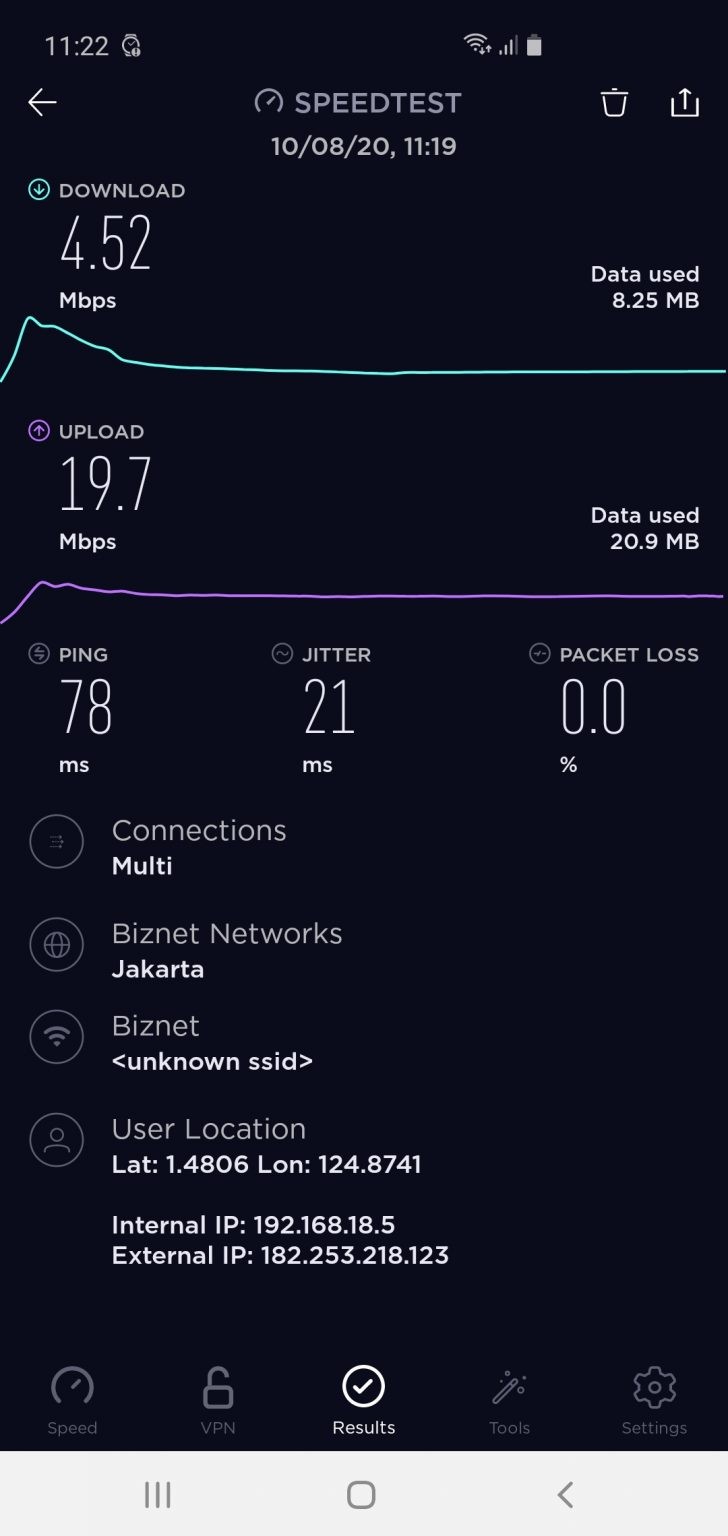Screen dimensions: 728x1536
Task: Tap the share icon to export results
Action: point(684,102)
